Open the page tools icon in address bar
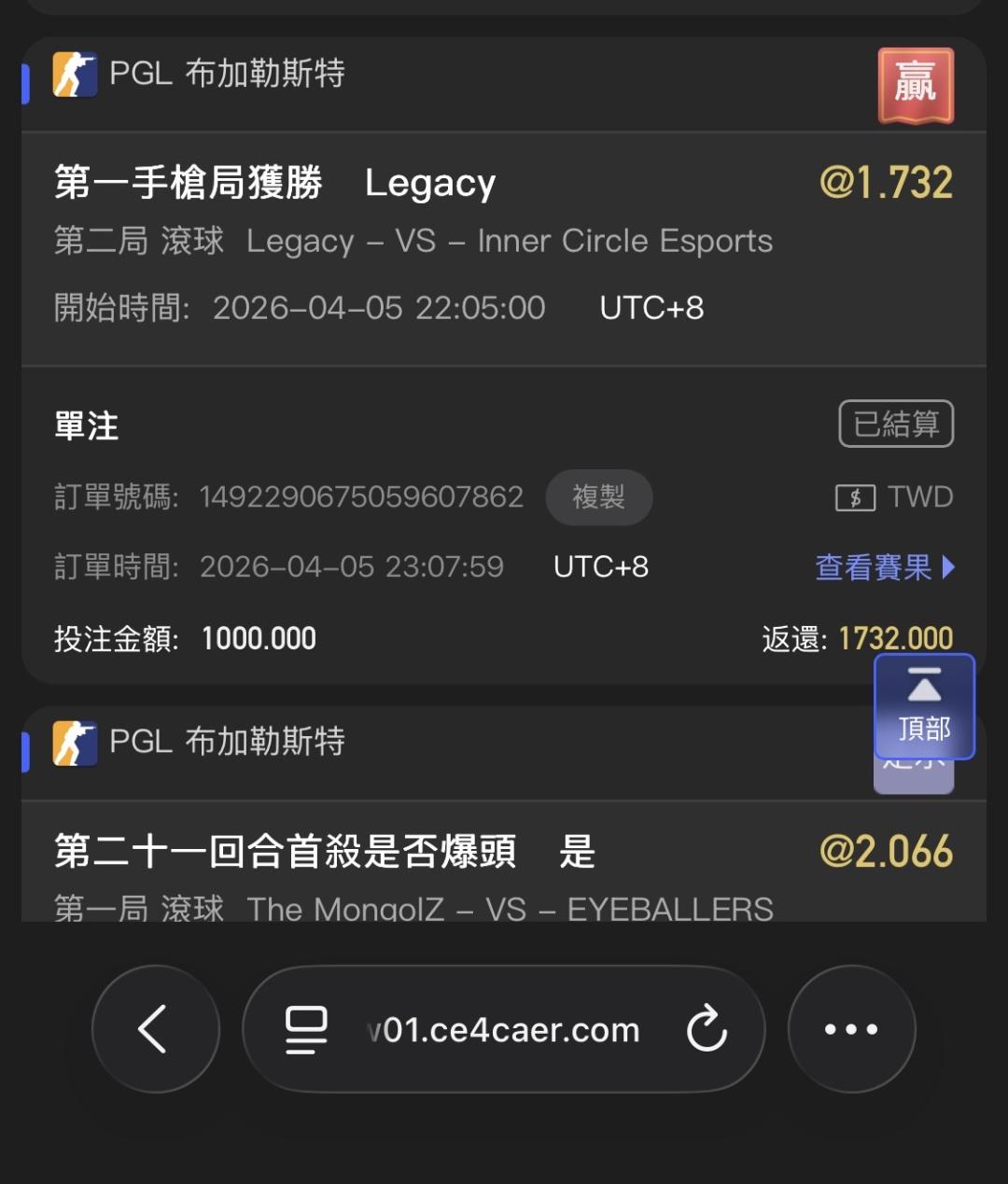Image resolution: width=1008 pixels, height=1184 pixels. pos(306,1030)
